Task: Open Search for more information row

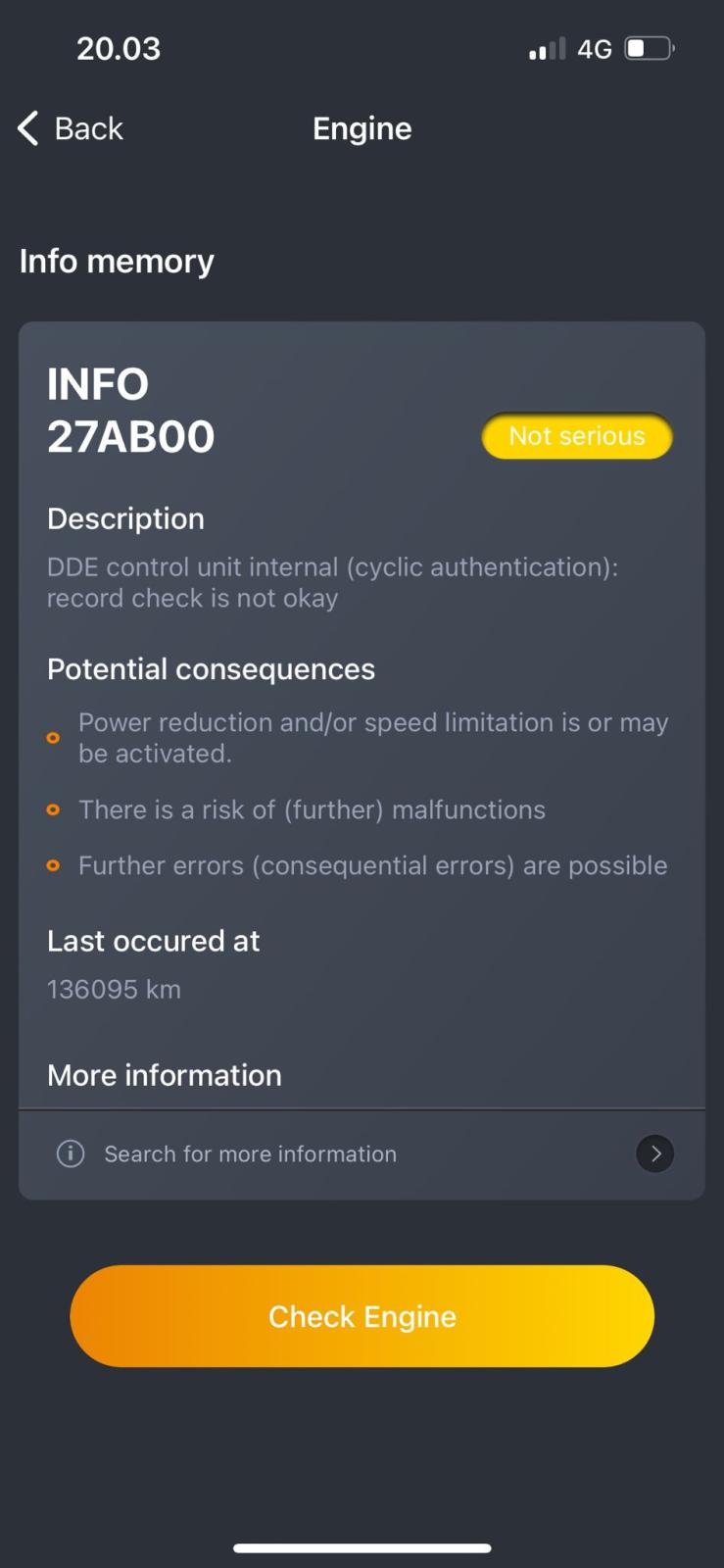Action: click(x=361, y=1153)
